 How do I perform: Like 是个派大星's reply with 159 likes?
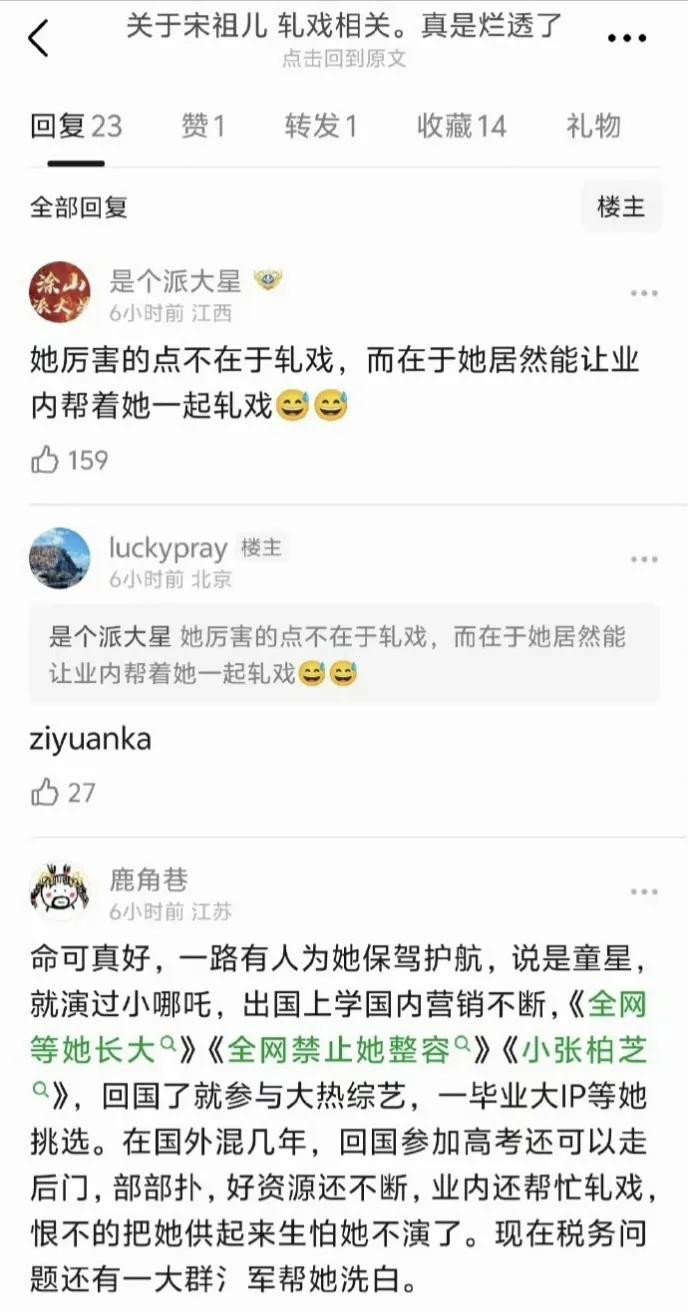(x=47, y=460)
